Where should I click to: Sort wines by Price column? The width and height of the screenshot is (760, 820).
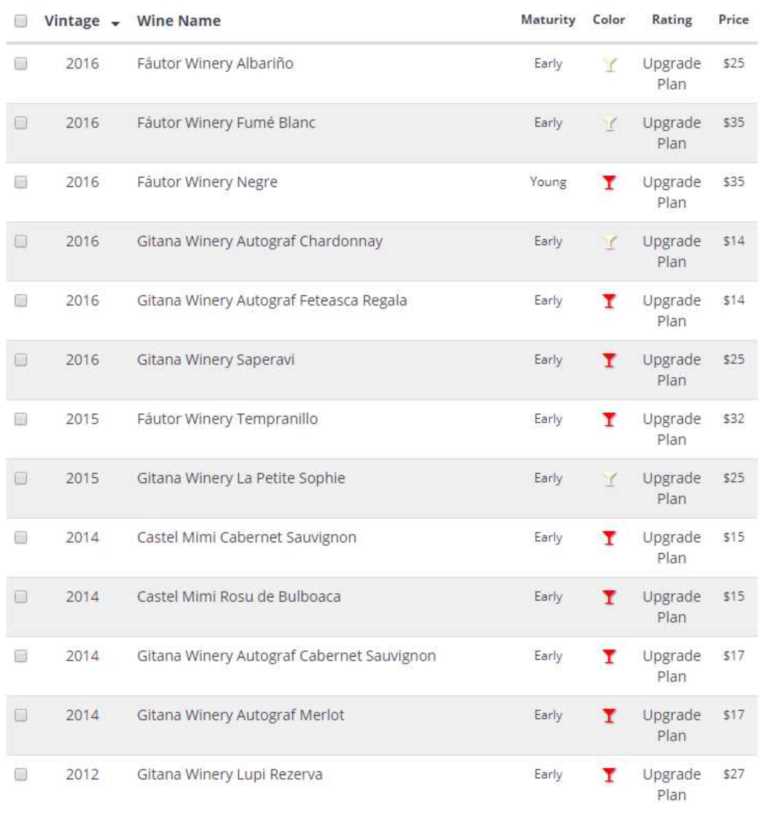733,20
